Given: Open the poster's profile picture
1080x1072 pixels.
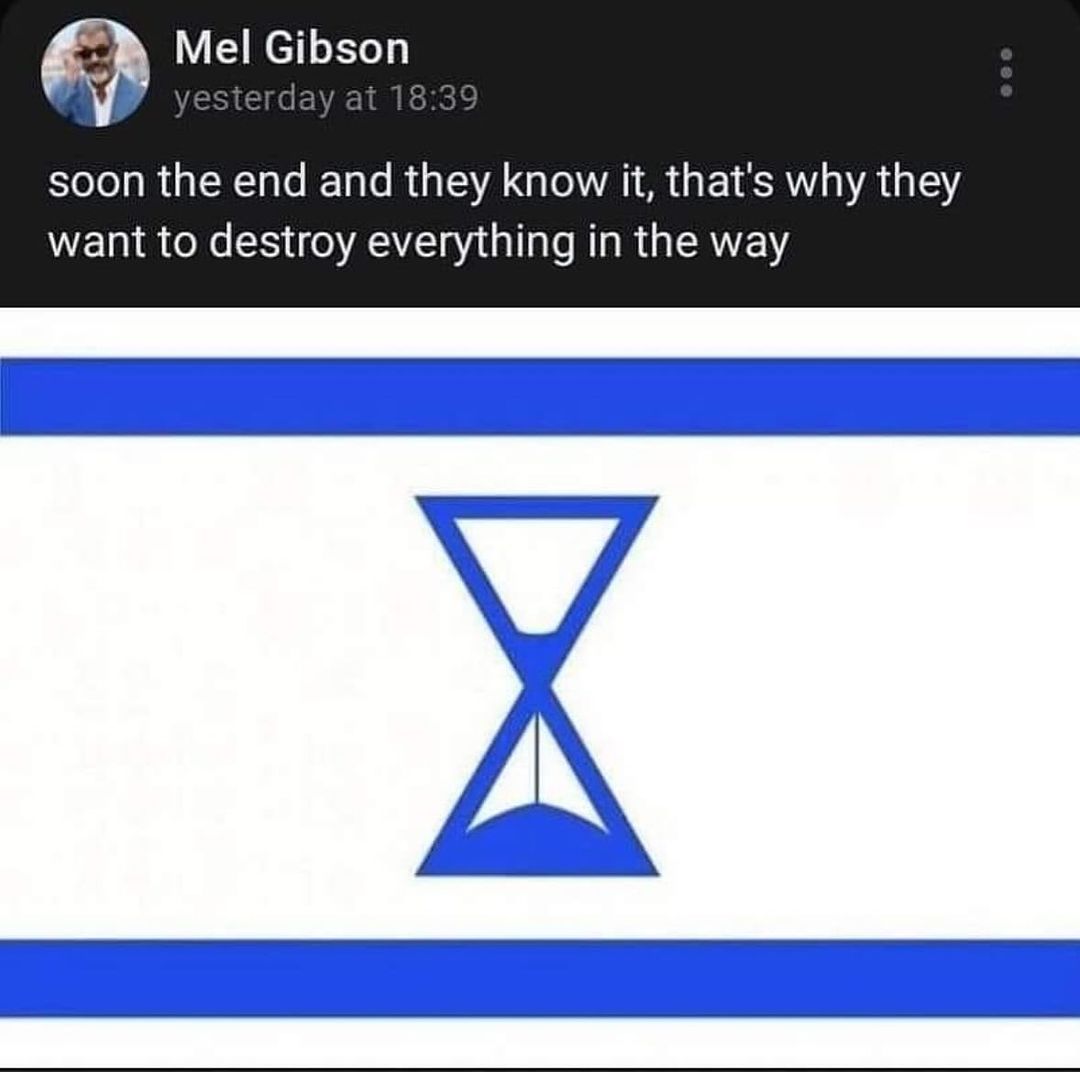Looking at the screenshot, I should point(95,73).
